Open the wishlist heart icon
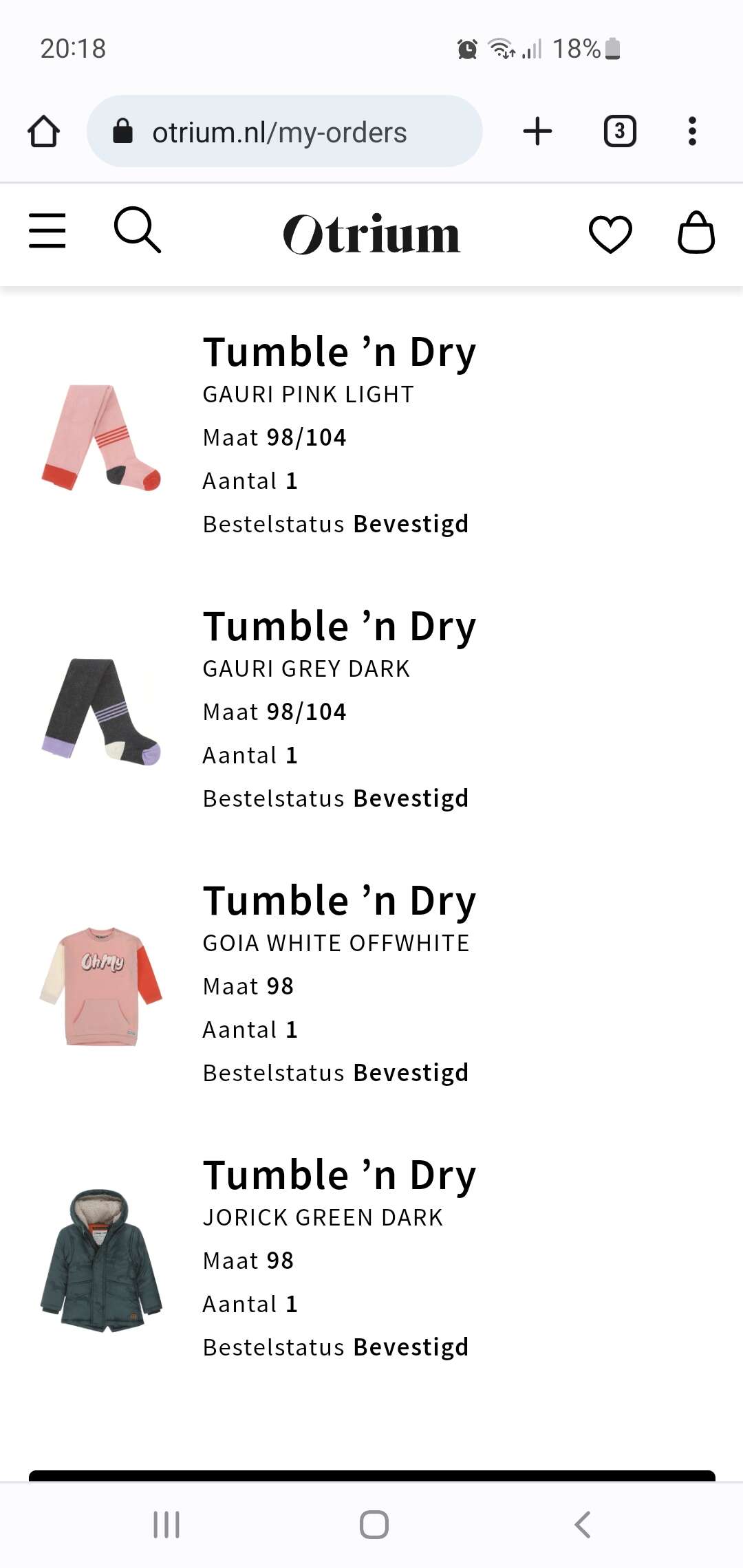The width and height of the screenshot is (743, 1568). pyautogui.click(x=610, y=234)
